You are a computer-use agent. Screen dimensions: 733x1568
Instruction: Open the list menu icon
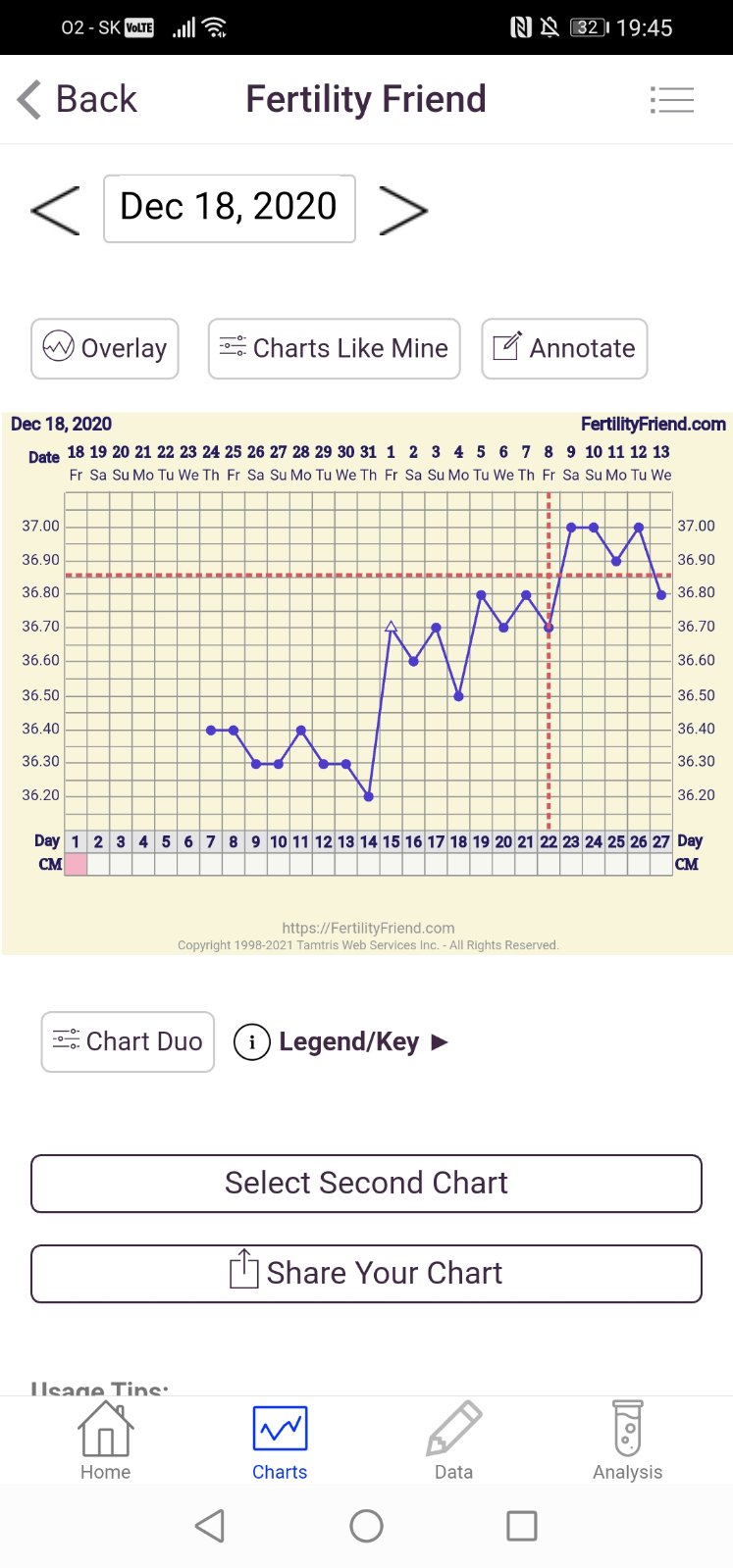[672, 100]
